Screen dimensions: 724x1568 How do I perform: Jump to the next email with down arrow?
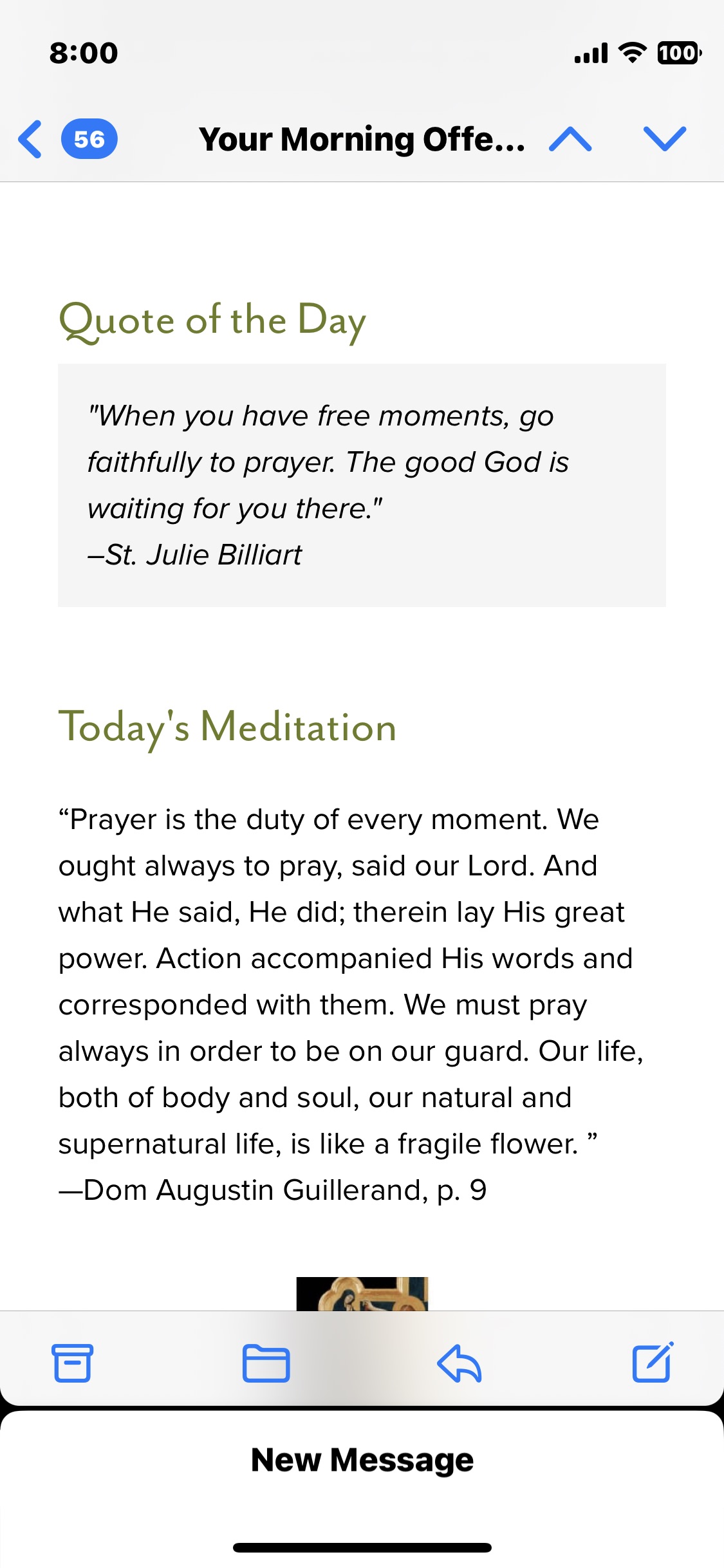665,139
